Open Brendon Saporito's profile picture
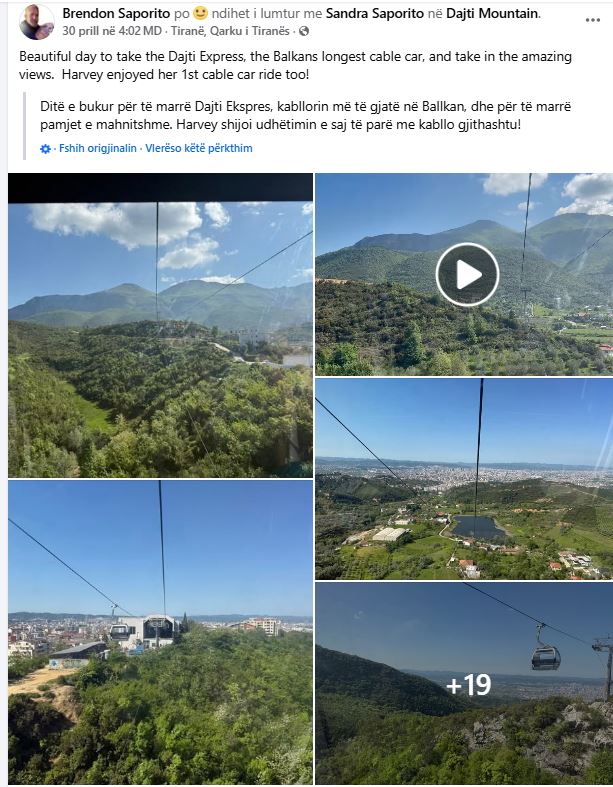Image resolution: width=613 pixels, height=787 pixels. coord(37,22)
